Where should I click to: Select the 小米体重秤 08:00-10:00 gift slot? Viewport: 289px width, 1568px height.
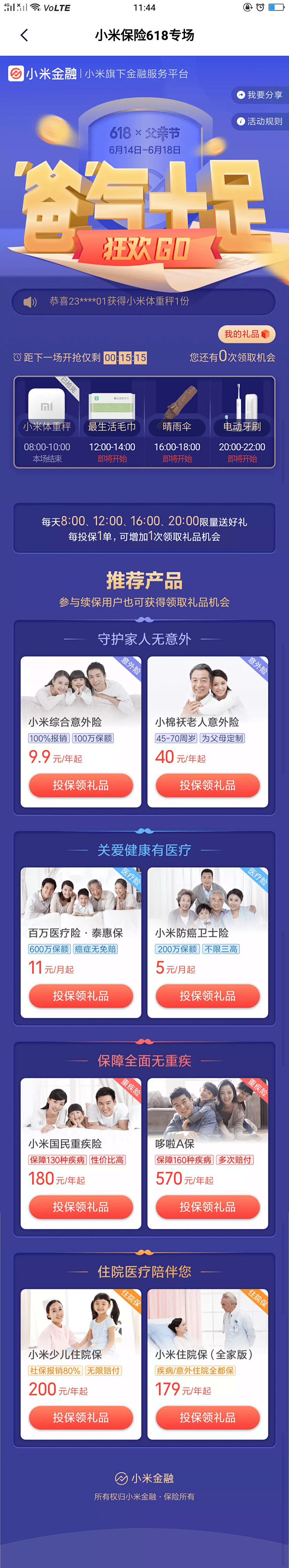click(47, 422)
